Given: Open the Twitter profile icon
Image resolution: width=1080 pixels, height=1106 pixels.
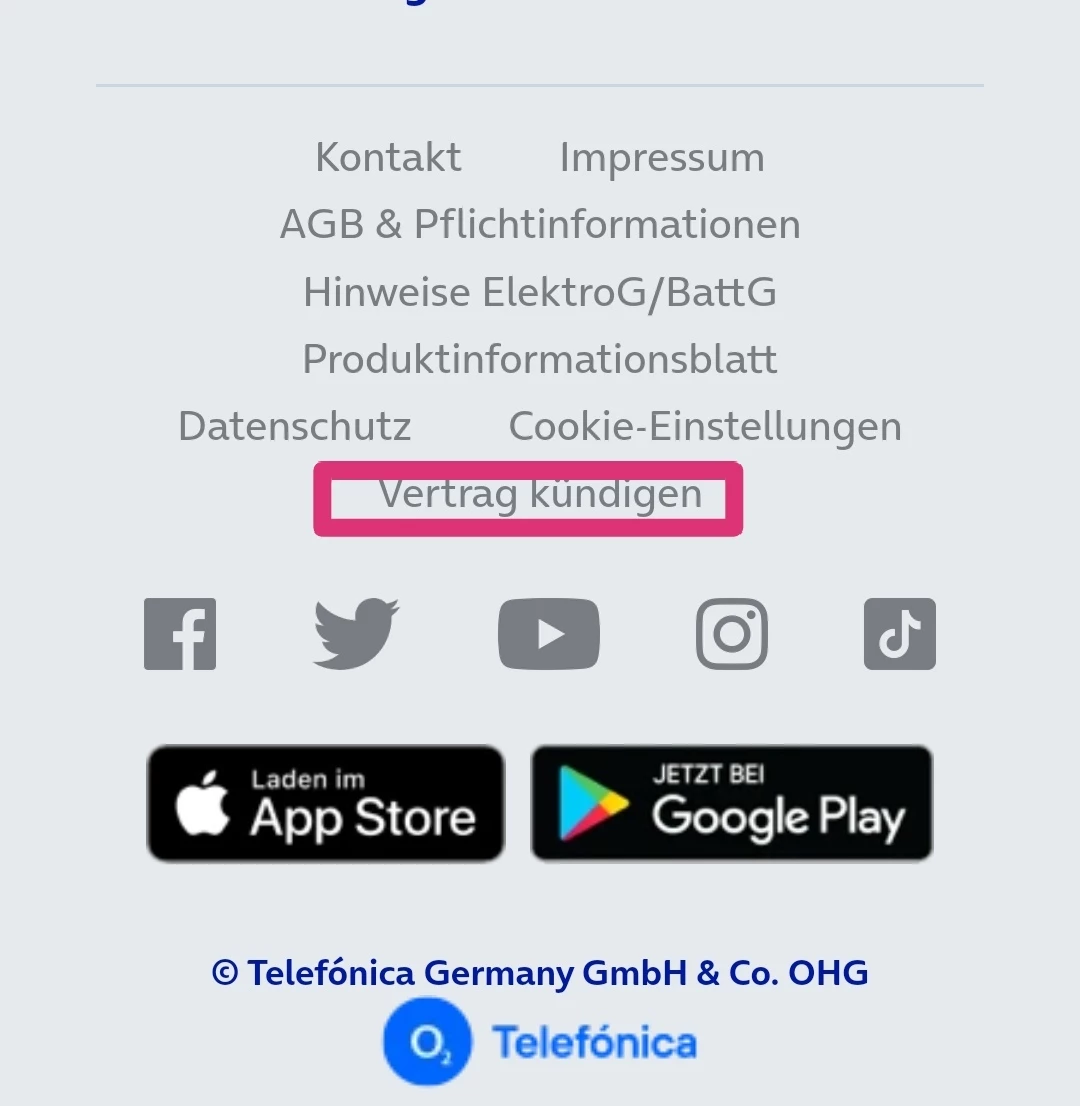Looking at the screenshot, I should (356, 634).
